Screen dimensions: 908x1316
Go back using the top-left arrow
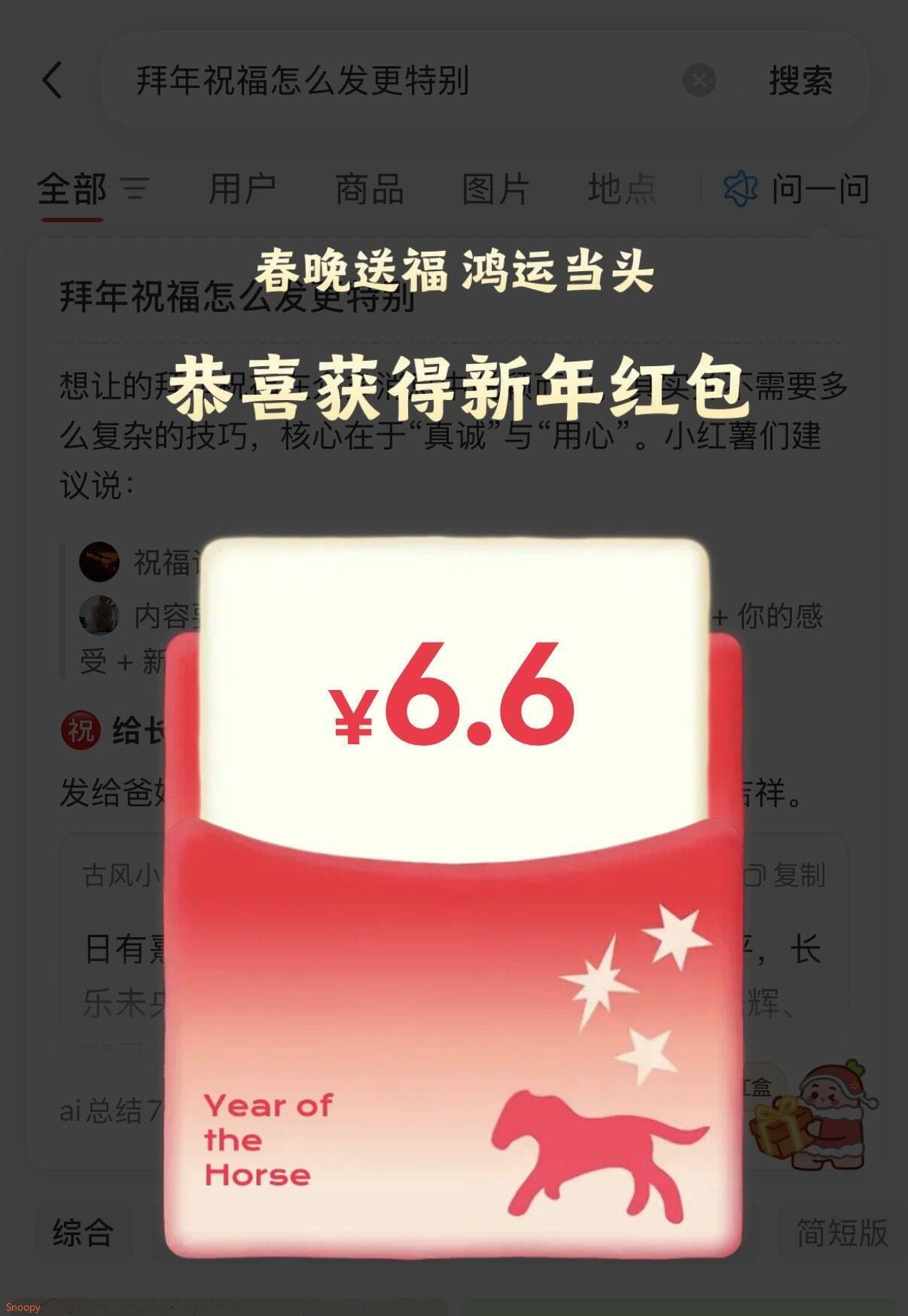(52, 80)
